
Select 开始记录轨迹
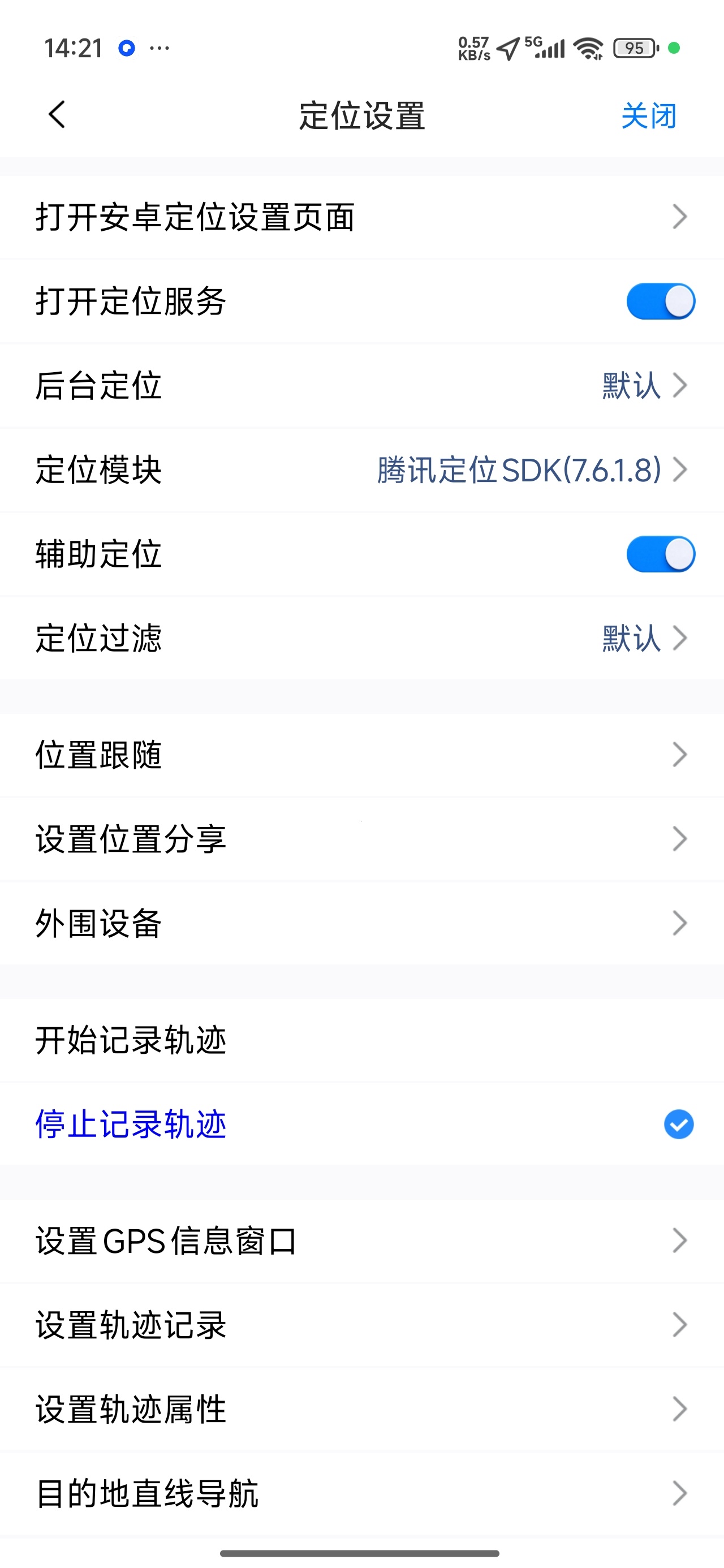(361, 1040)
